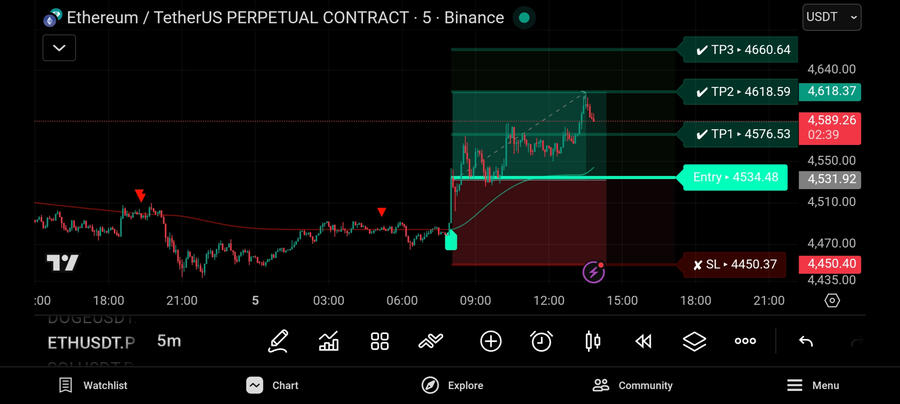The width and height of the screenshot is (900, 404).
Task: Open the chart settings gear
Action: [832, 300]
